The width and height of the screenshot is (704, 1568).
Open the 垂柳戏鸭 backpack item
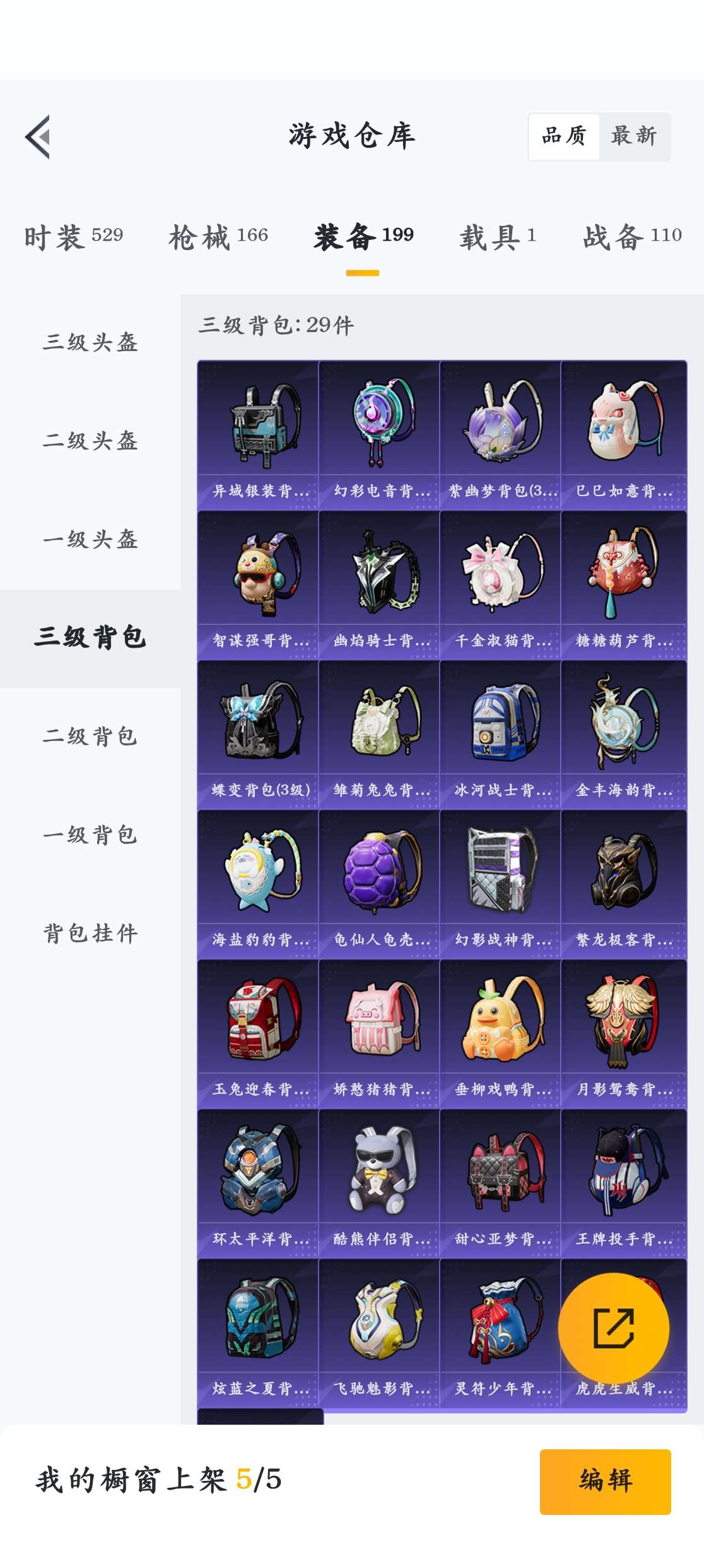tap(501, 1033)
